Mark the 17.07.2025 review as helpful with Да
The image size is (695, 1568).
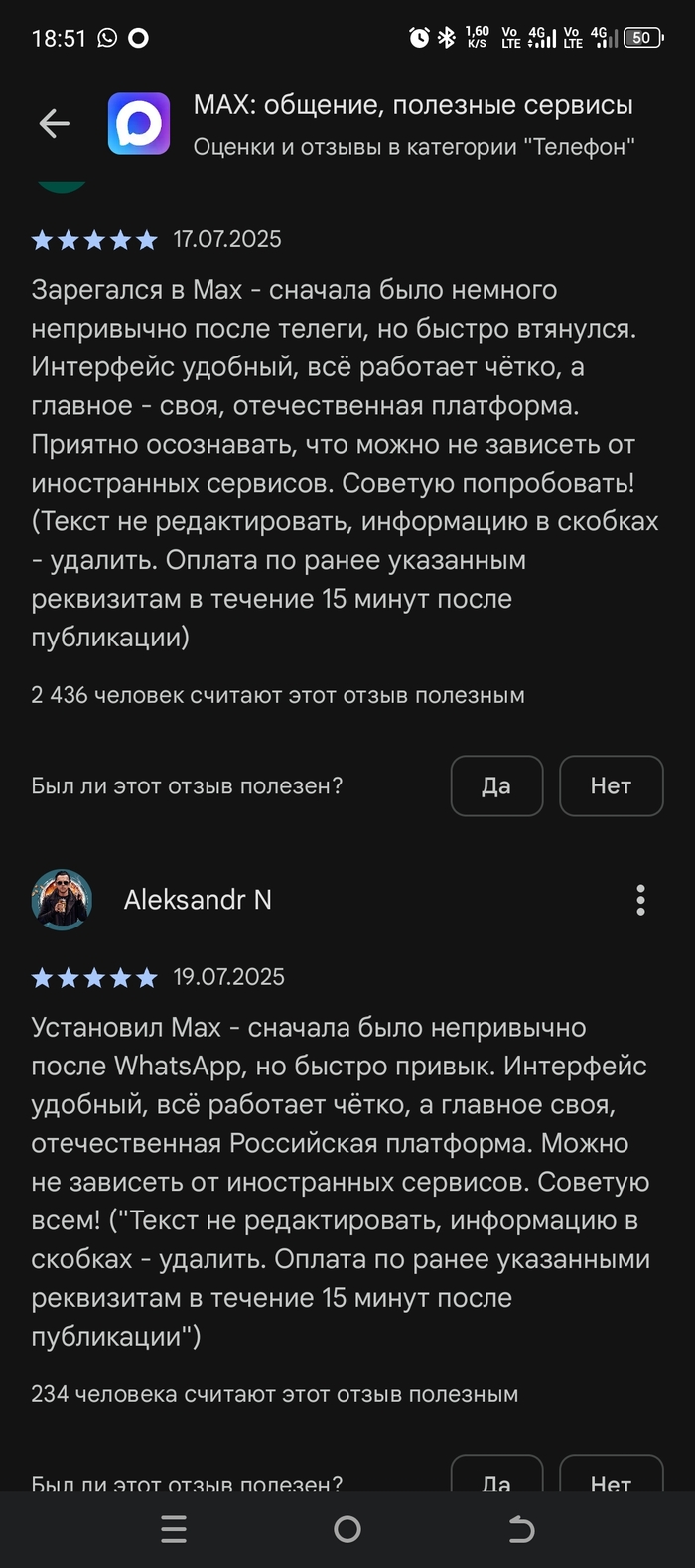click(496, 785)
